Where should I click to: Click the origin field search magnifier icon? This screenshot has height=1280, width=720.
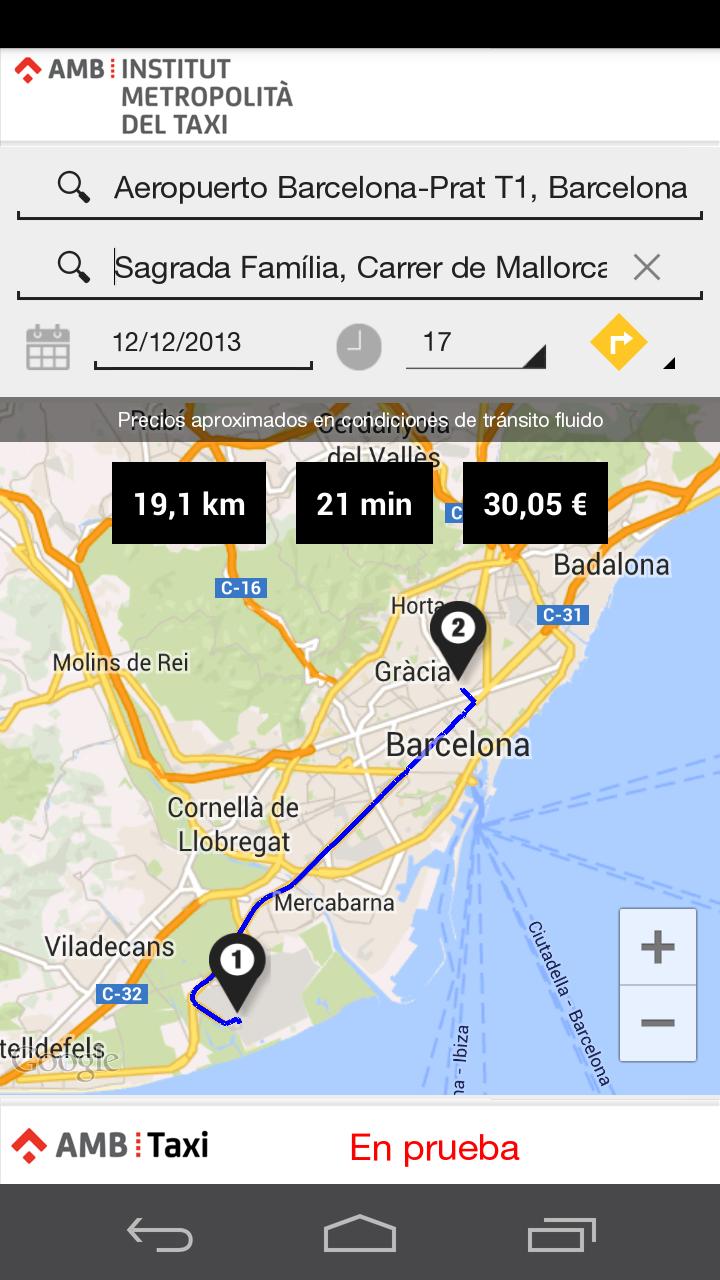pos(75,186)
